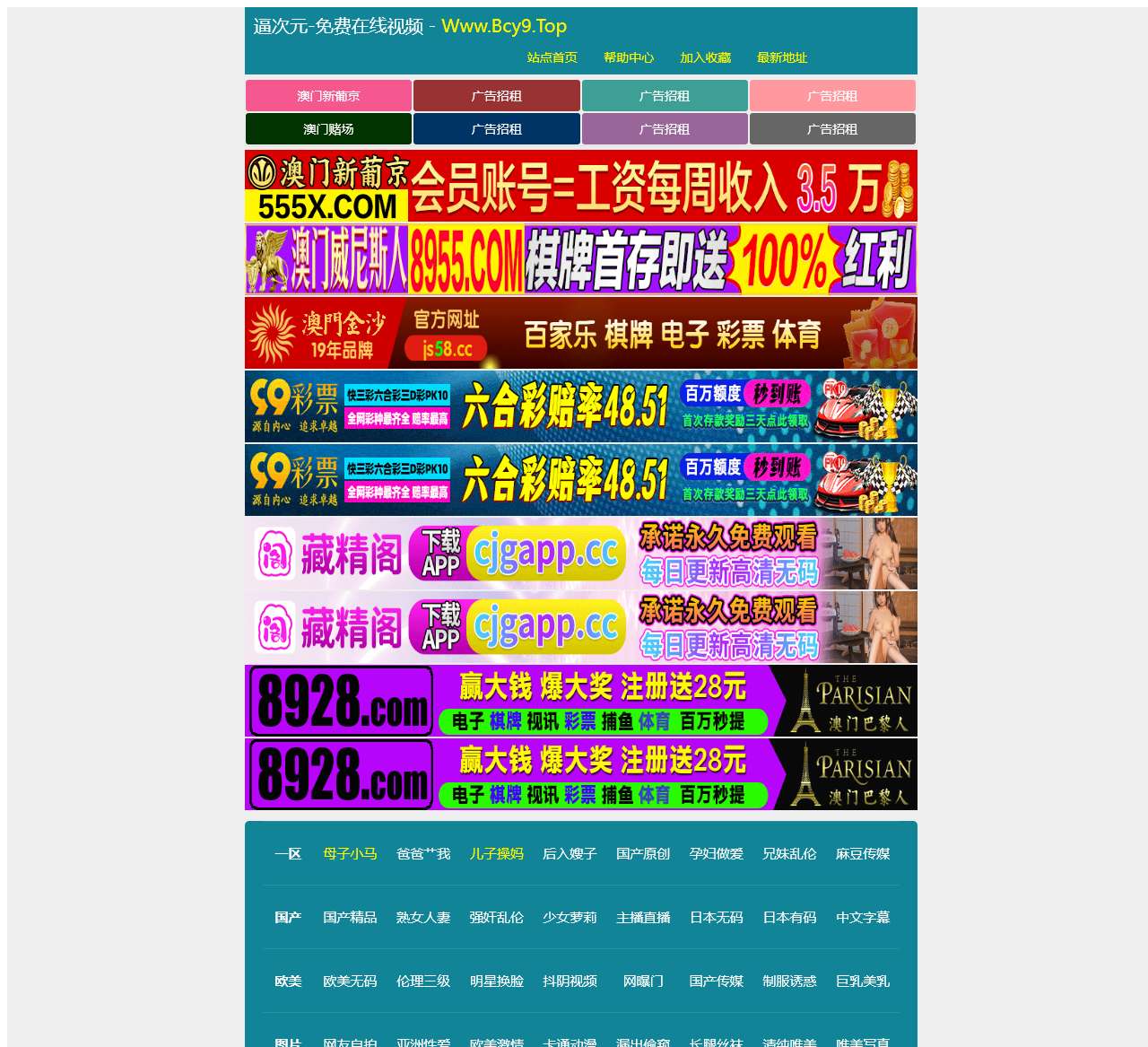Viewport: 1148px width, 1047px height.
Task: Open the 国产传媒 category
Action: coord(716,981)
